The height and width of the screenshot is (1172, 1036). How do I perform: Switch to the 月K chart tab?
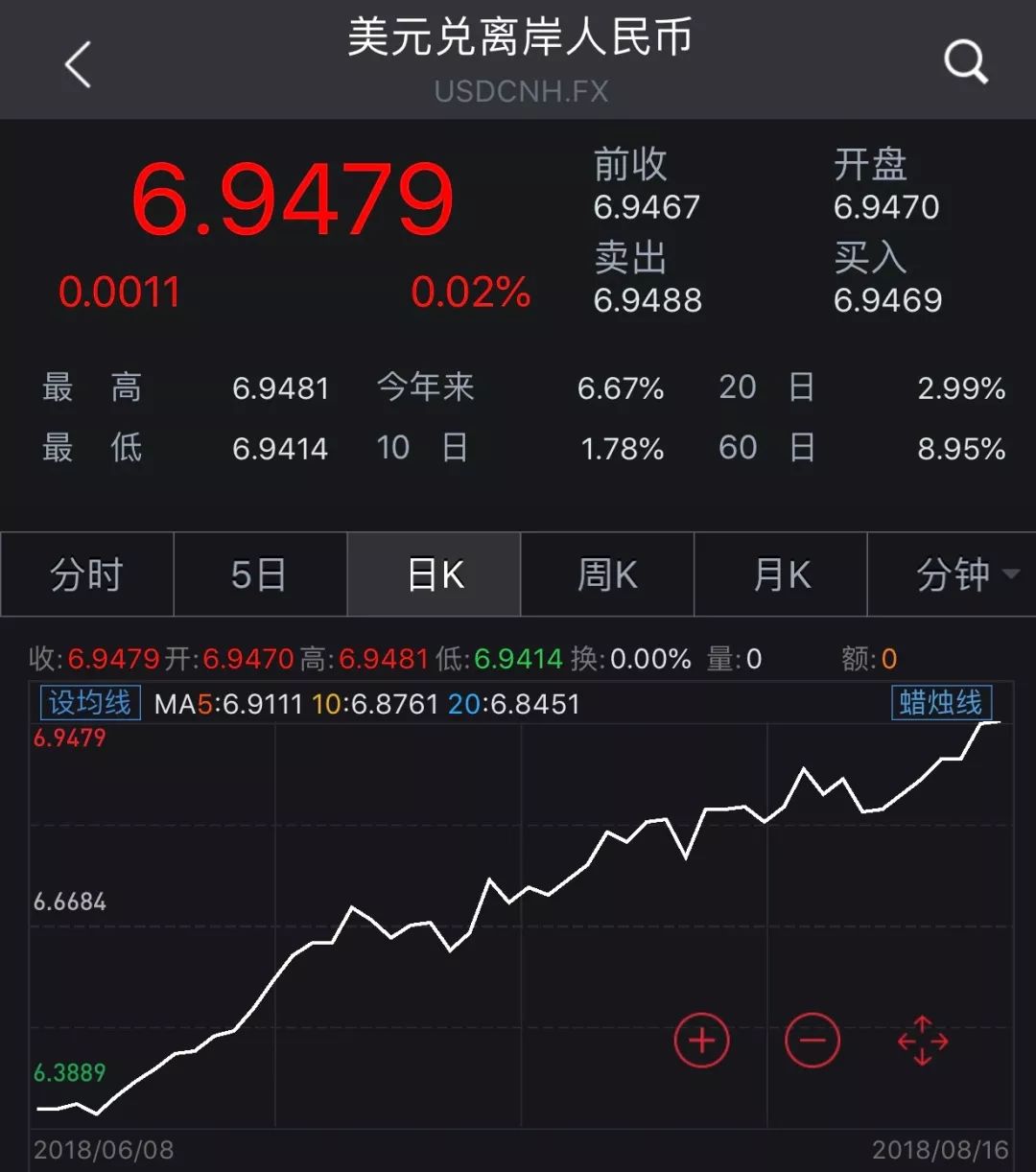click(x=781, y=575)
